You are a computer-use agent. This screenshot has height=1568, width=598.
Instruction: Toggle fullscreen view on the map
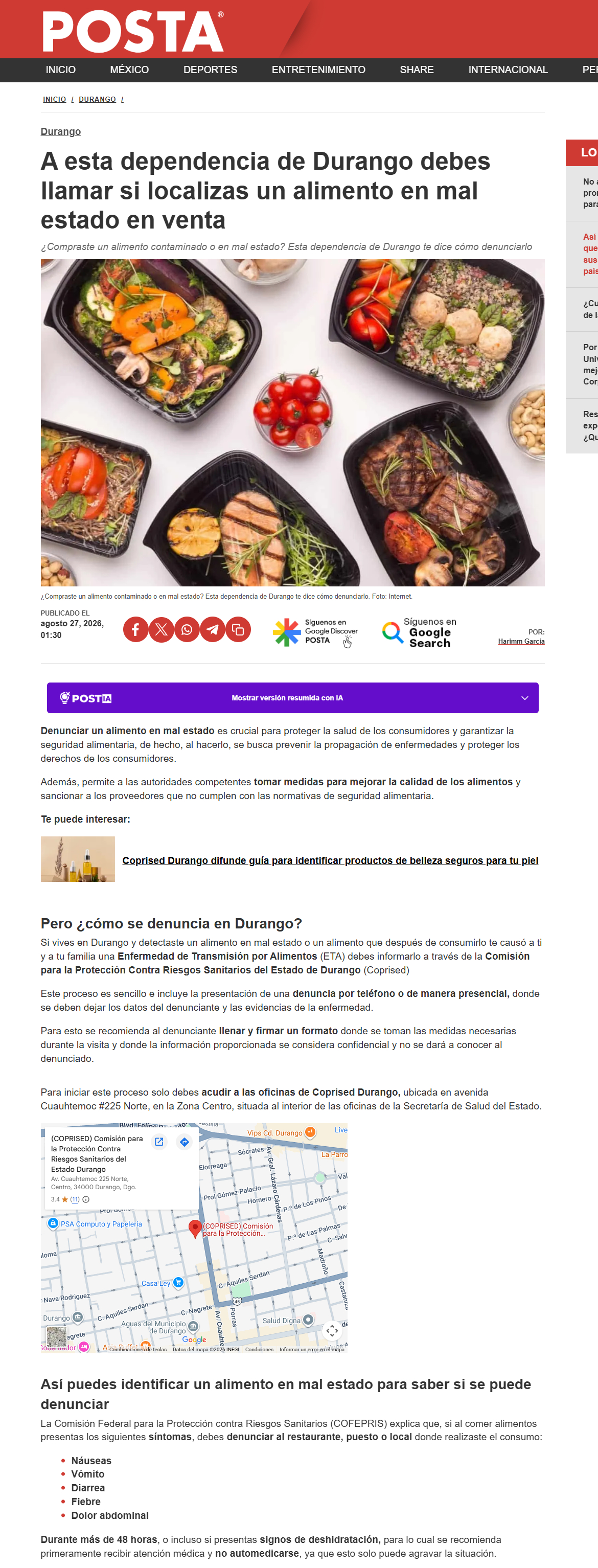pos(332,1330)
